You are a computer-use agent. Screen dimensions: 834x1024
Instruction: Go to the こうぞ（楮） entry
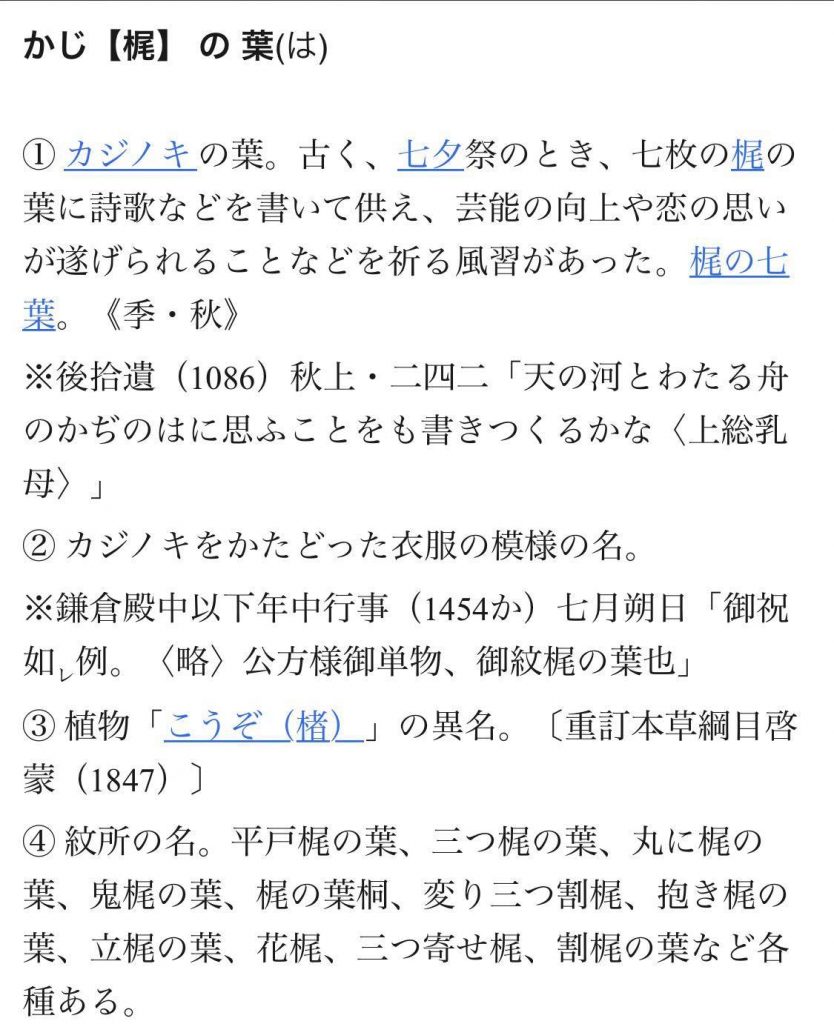pos(264,726)
